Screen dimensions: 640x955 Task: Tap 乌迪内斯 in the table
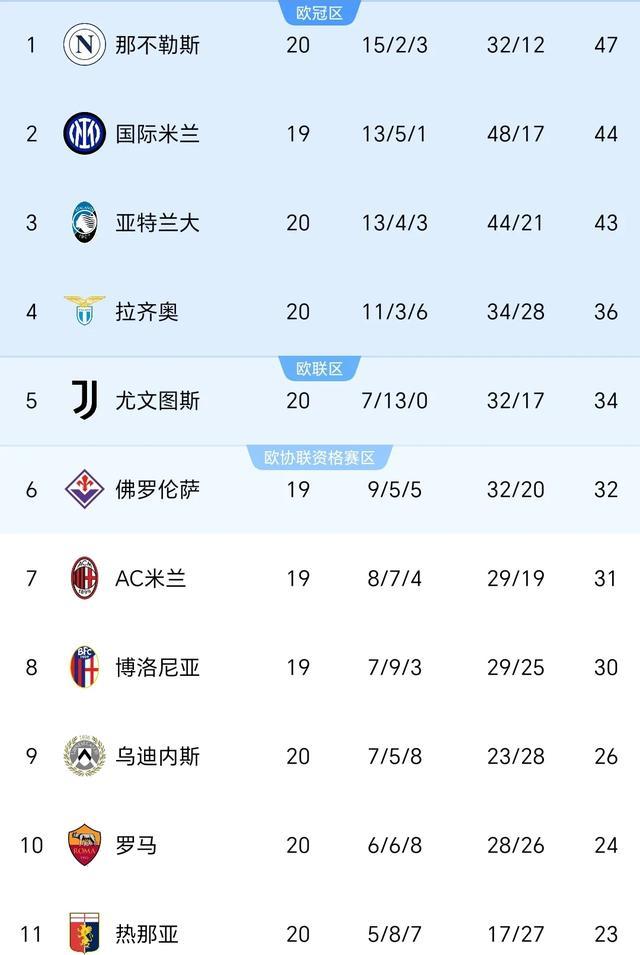tap(157, 757)
